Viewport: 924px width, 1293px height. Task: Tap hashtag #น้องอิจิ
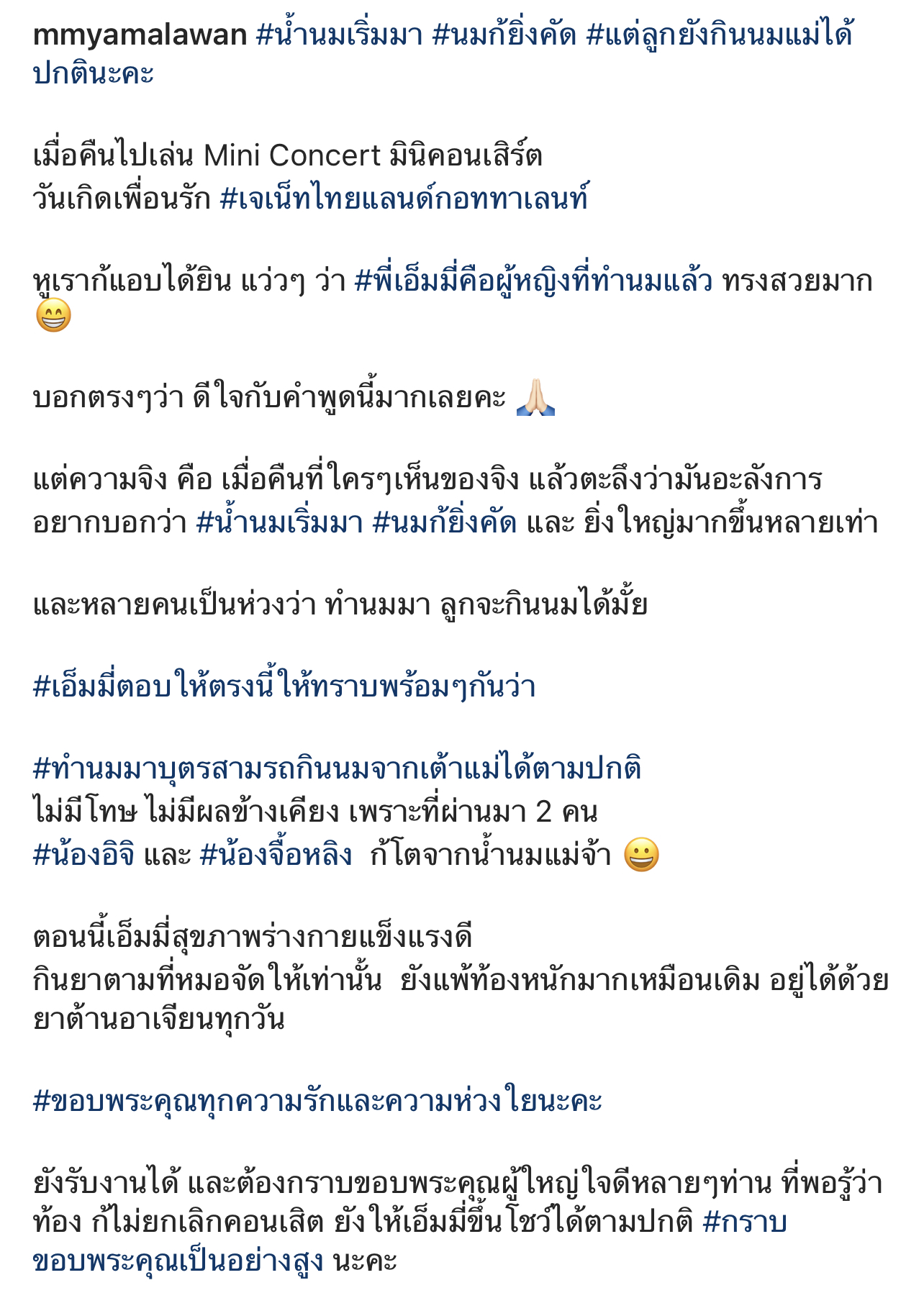(x=83, y=856)
